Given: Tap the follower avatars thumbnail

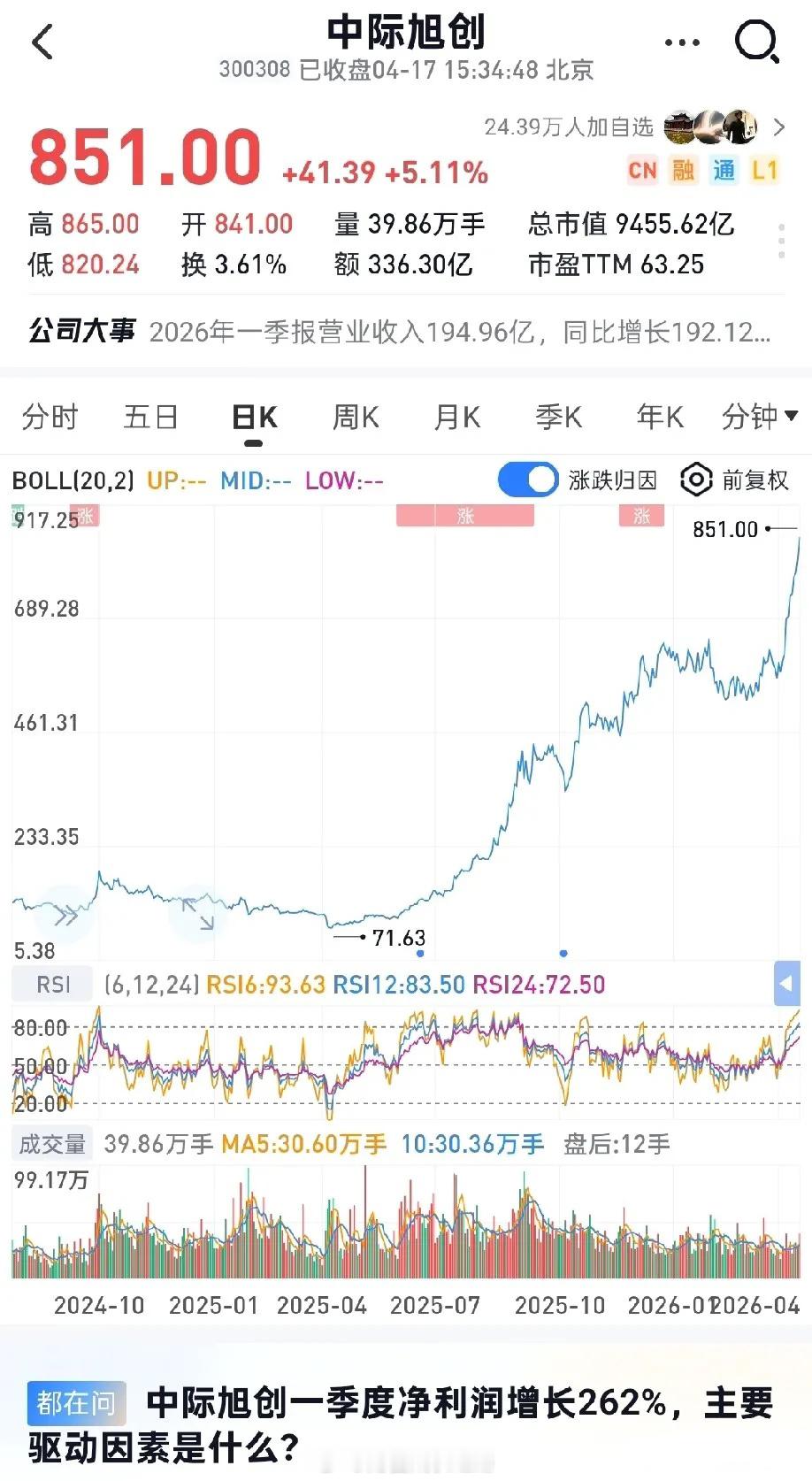Looking at the screenshot, I should (x=708, y=127).
